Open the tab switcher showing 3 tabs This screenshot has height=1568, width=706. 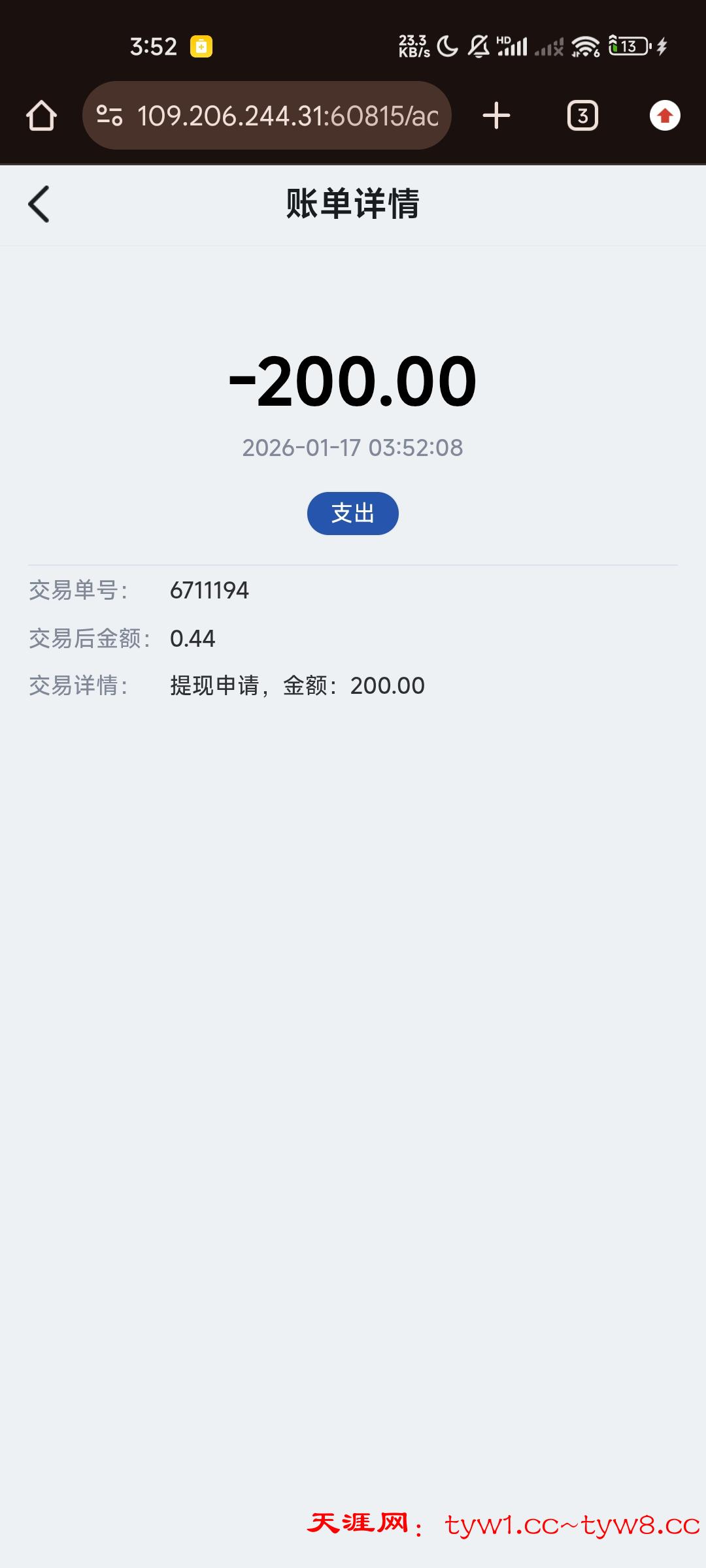pos(582,115)
